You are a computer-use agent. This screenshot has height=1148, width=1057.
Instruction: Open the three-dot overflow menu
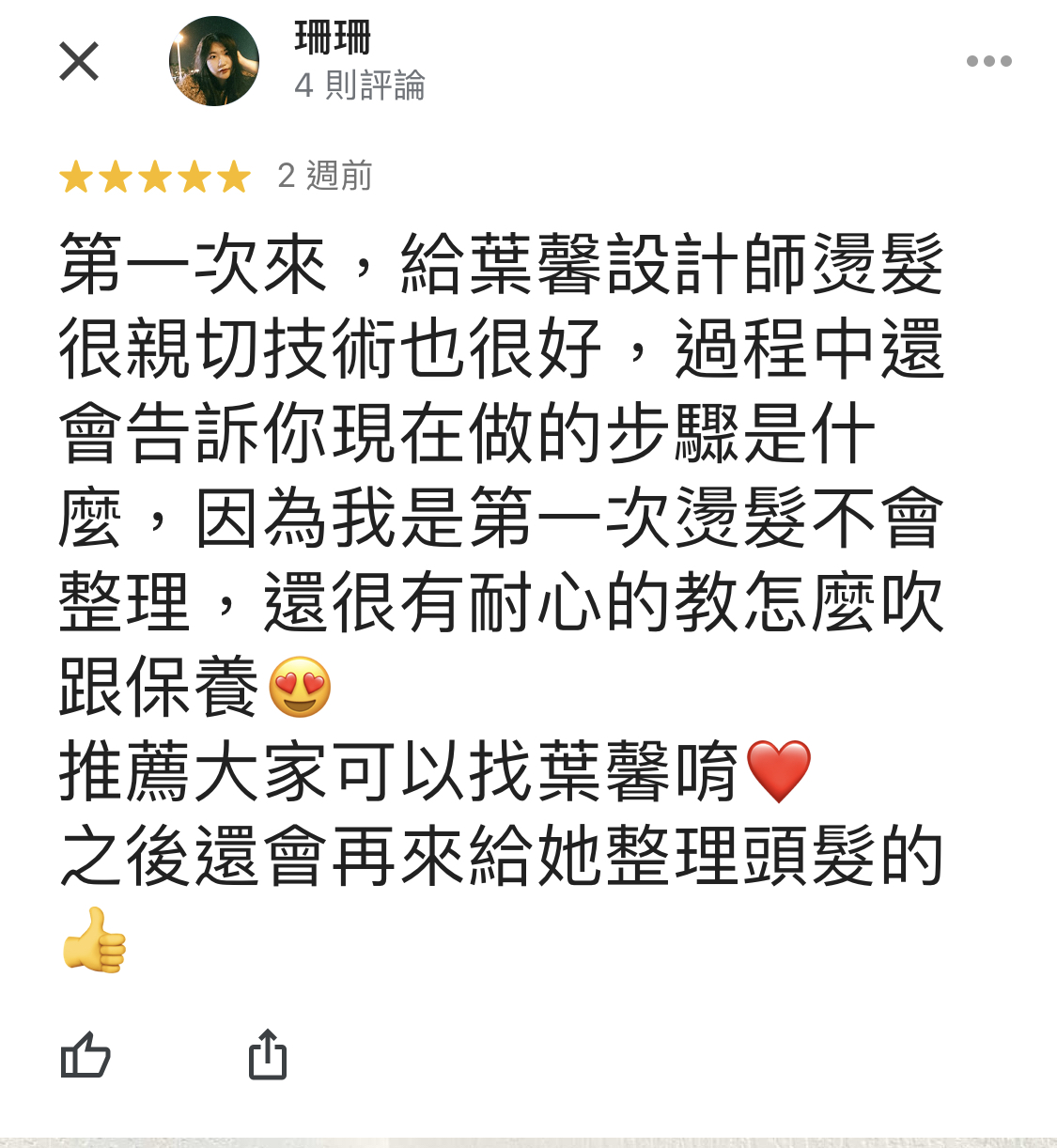point(988,61)
